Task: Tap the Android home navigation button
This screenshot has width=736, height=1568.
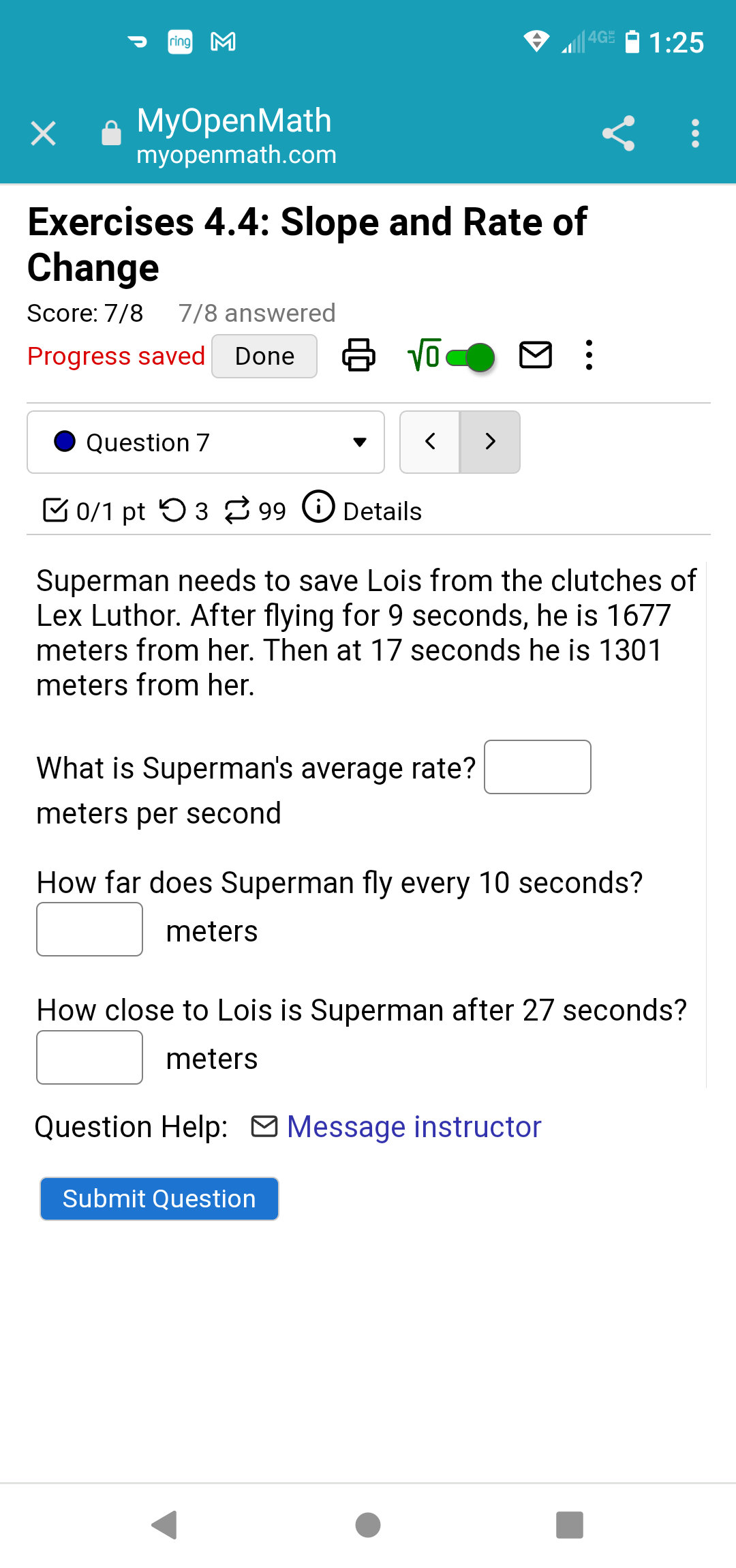Action: (x=367, y=1525)
